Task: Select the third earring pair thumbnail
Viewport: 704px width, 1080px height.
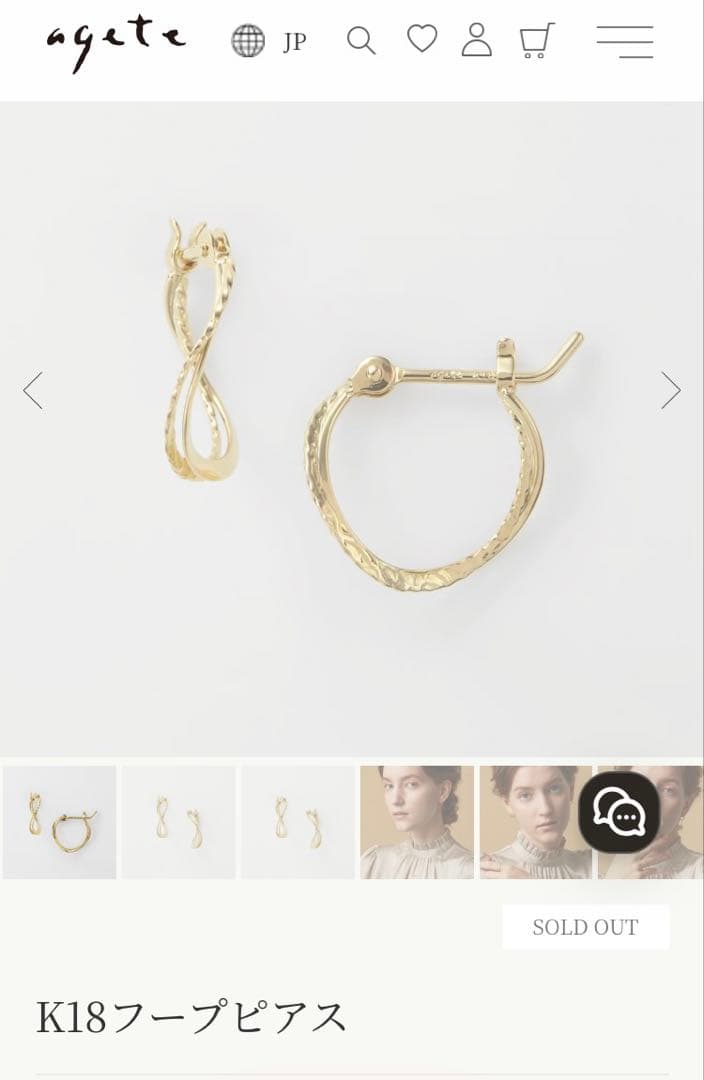Action: coord(298,822)
